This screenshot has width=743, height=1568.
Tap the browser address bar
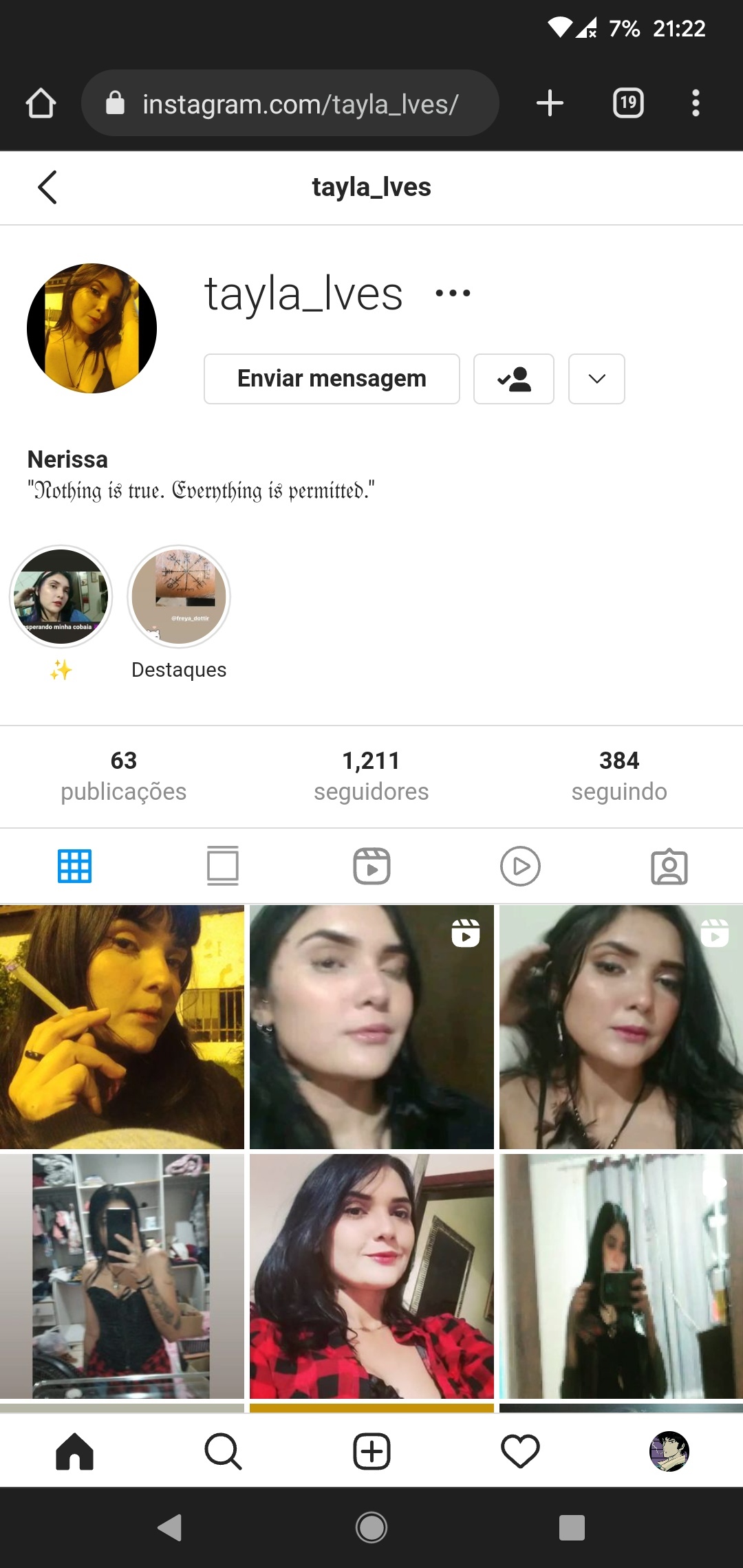tap(290, 103)
